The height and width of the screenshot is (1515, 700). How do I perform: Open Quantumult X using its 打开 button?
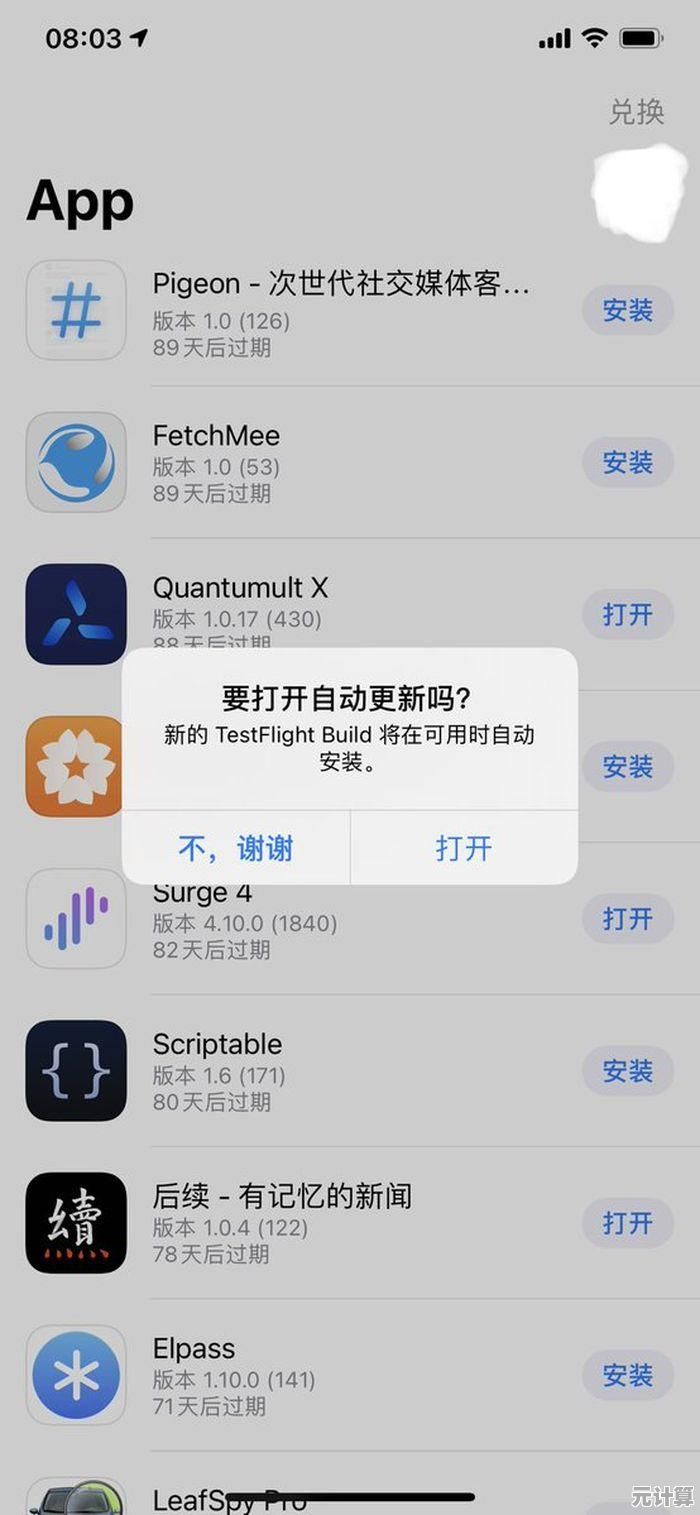(627, 614)
